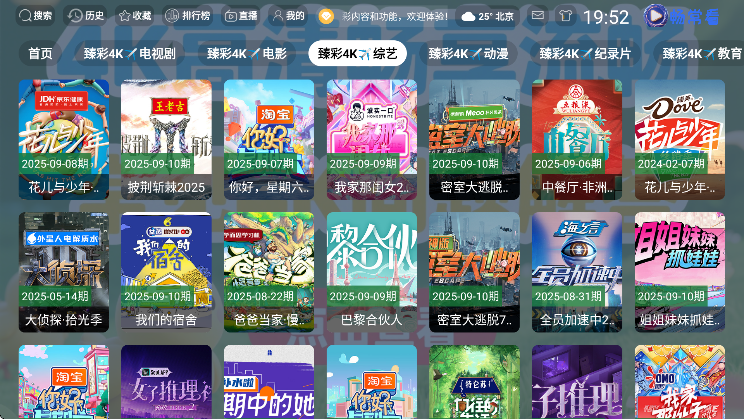Open 巴黎合伙人 show card
The image size is (744, 419).
point(372,272)
